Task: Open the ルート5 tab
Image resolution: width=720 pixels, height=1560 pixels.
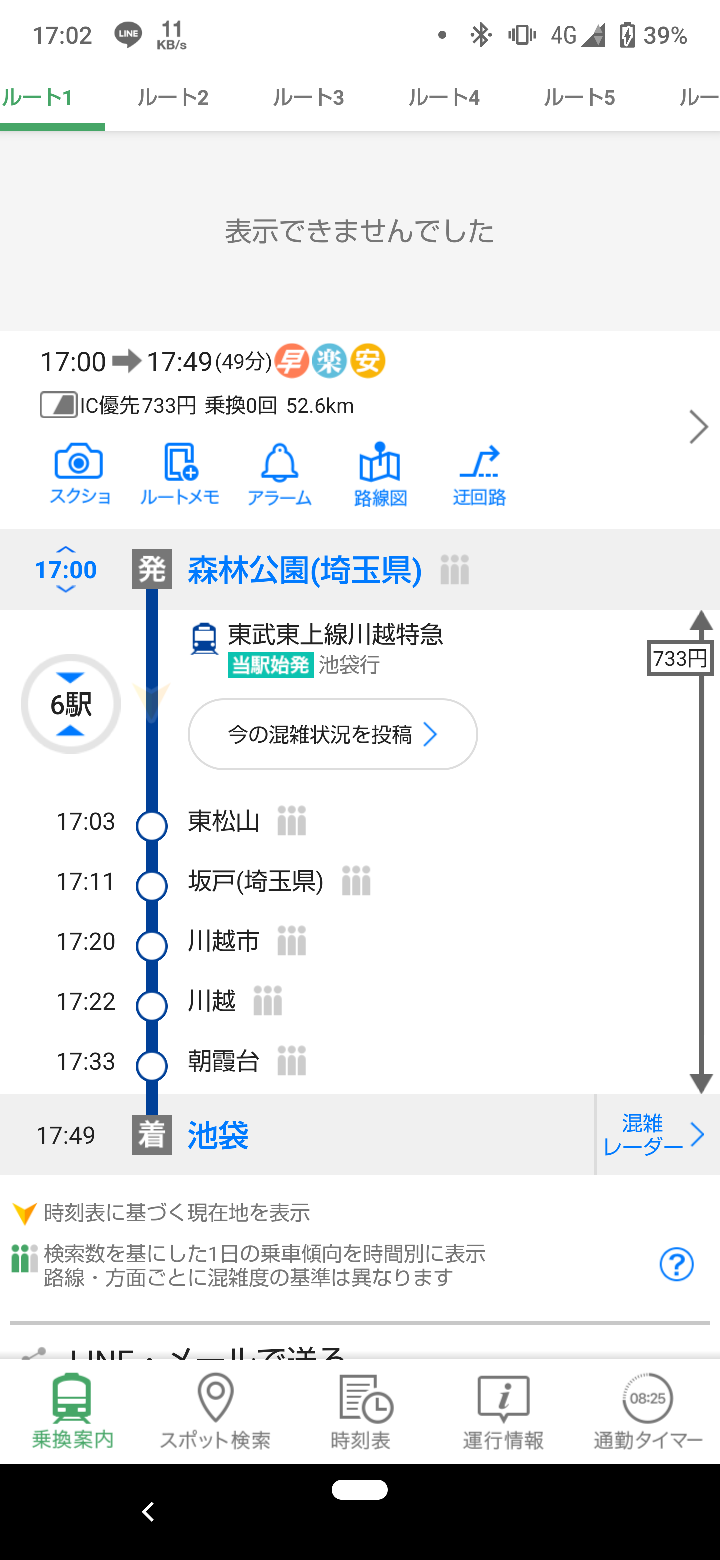Action: tap(580, 97)
